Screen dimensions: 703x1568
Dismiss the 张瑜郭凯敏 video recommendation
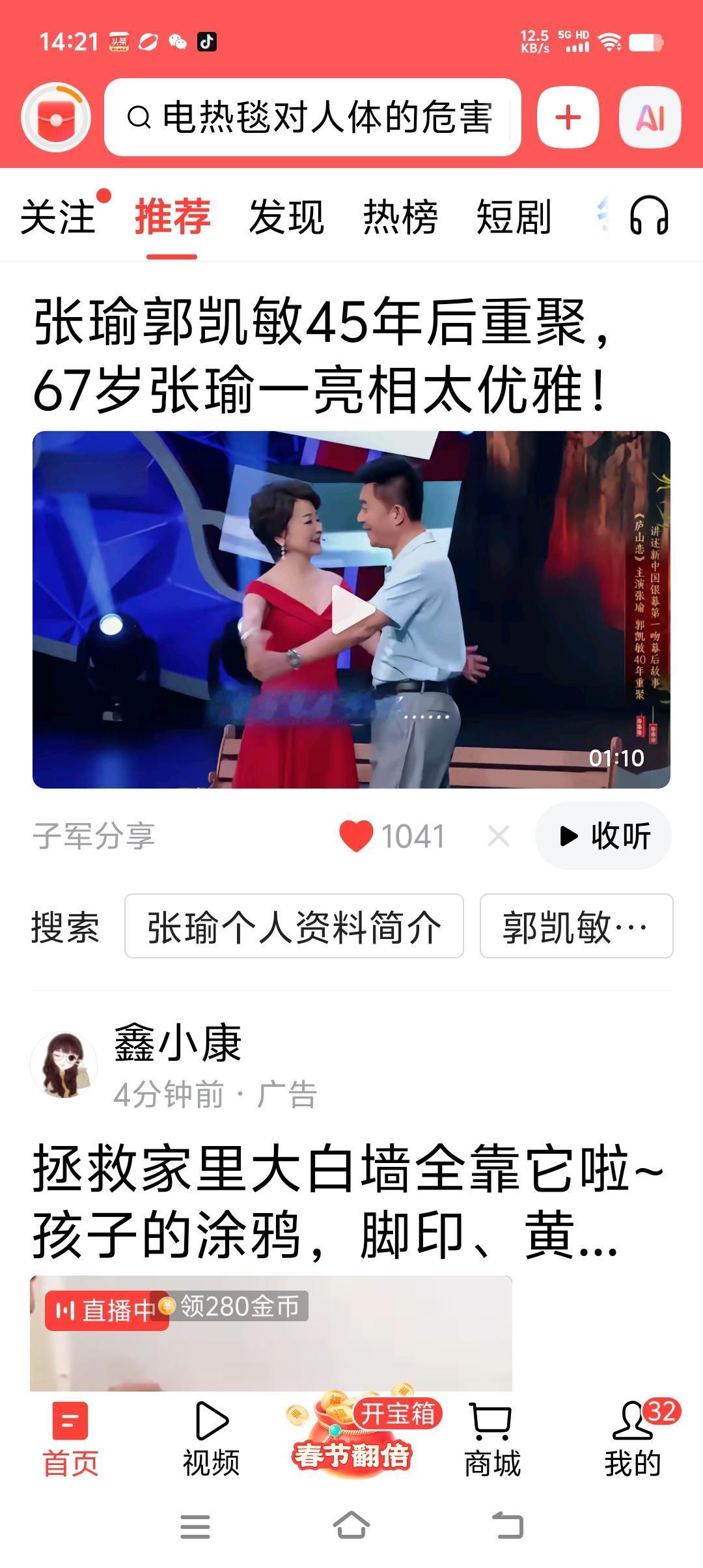(x=499, y=836)
